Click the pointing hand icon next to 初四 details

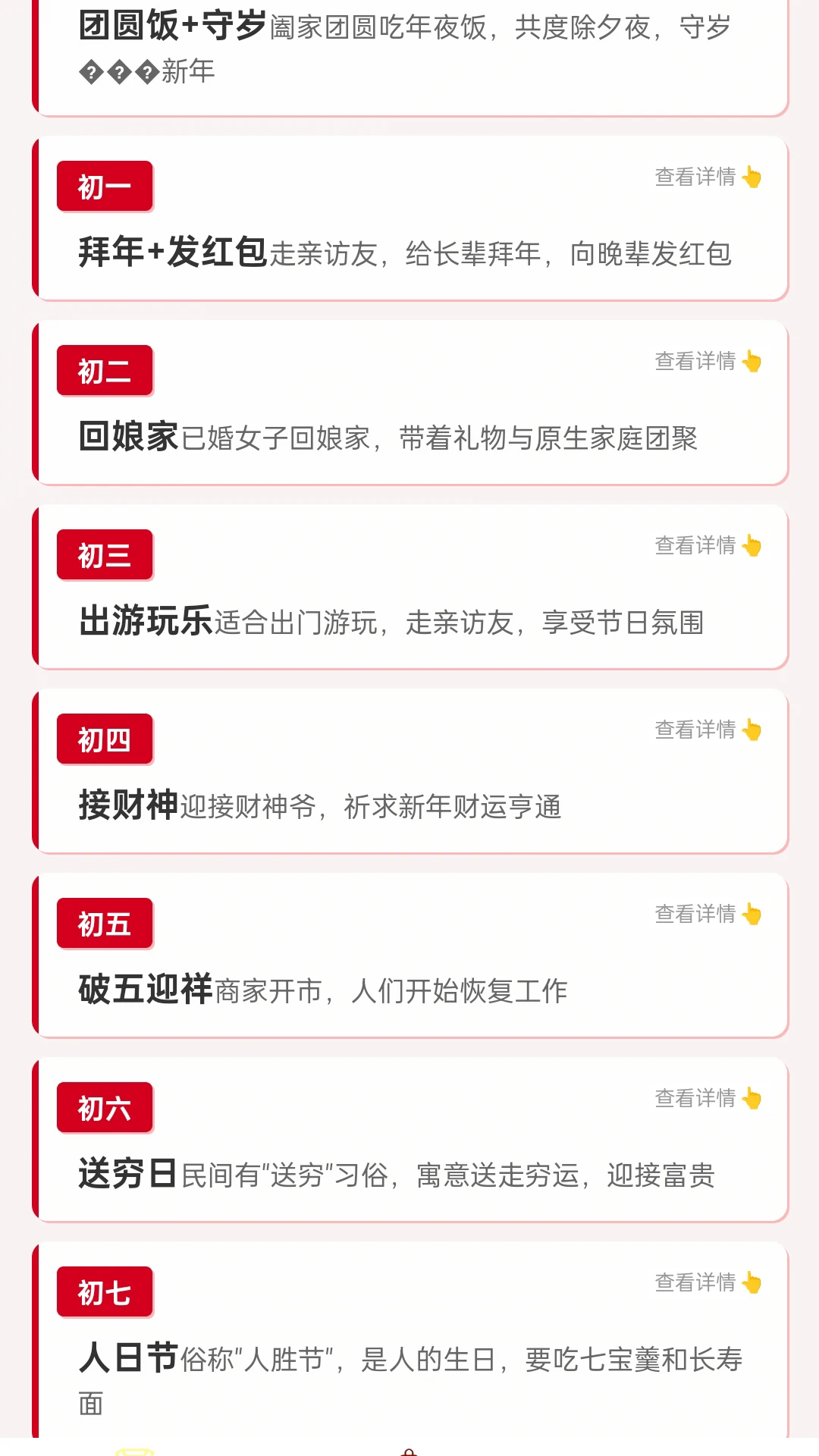point(752,730)
